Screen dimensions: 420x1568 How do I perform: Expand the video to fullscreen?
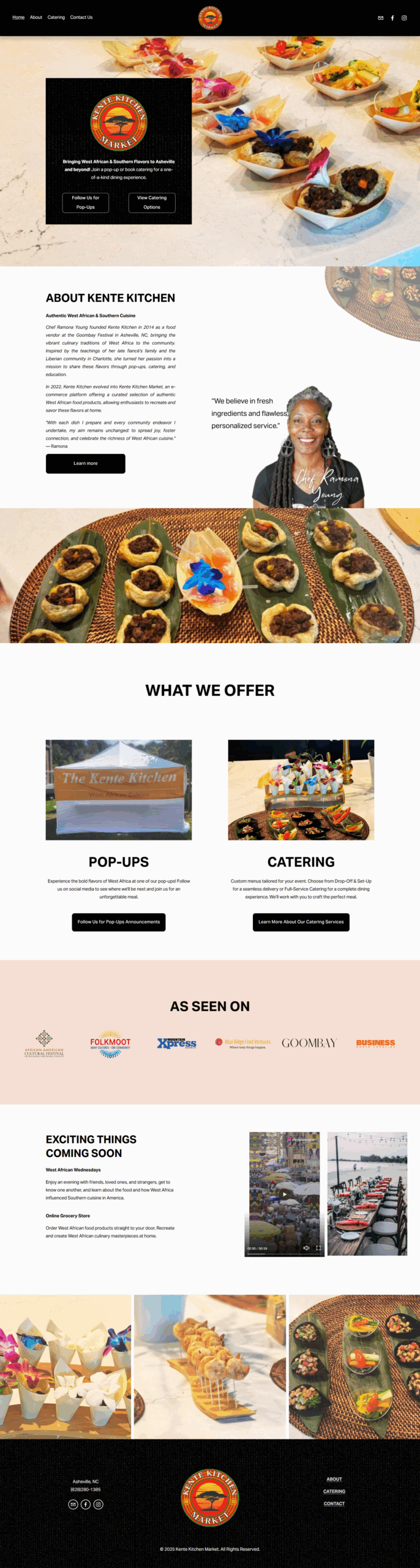(x=318, y=1248)
